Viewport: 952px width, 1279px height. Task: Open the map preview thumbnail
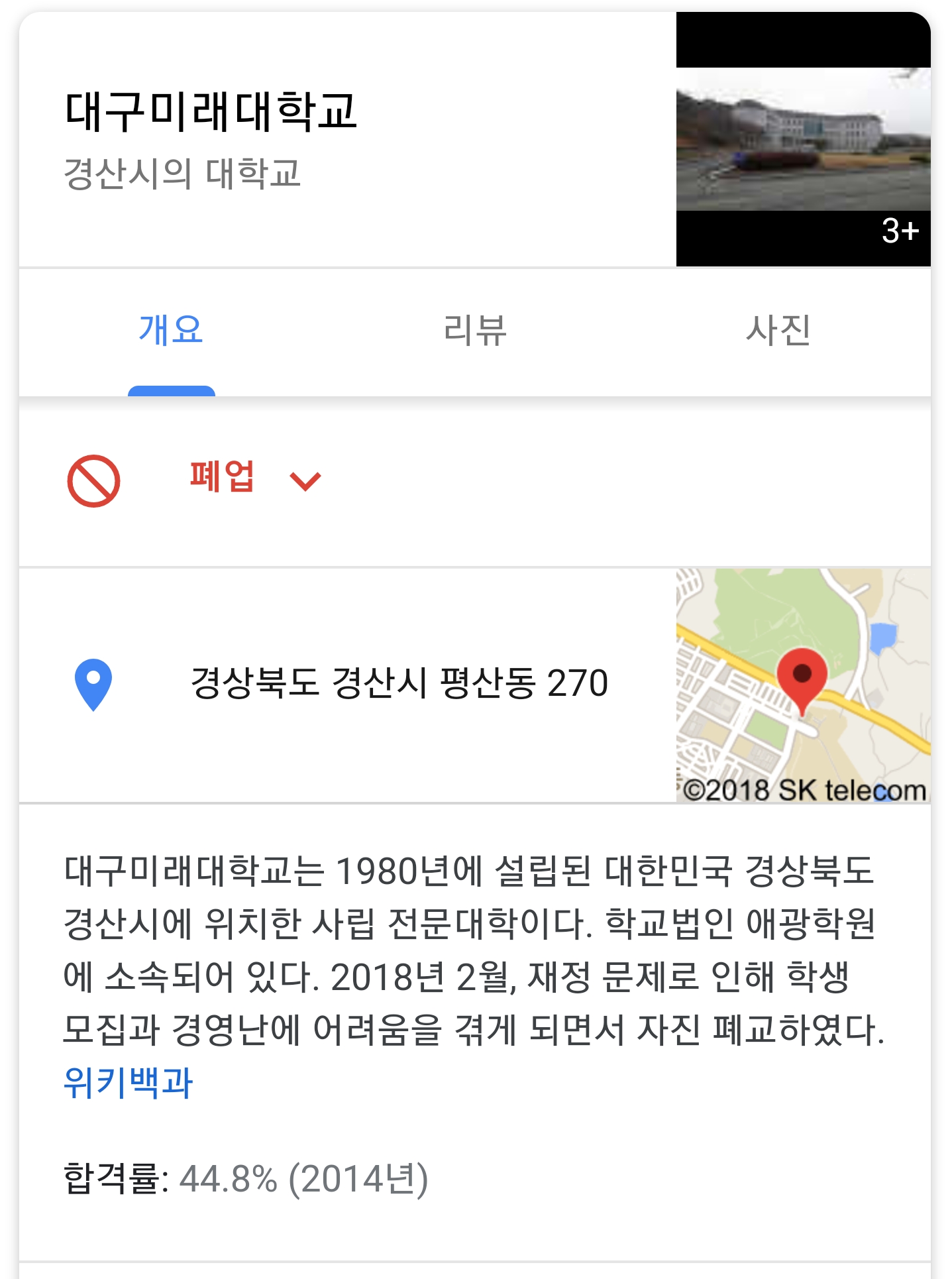point(802,685)
